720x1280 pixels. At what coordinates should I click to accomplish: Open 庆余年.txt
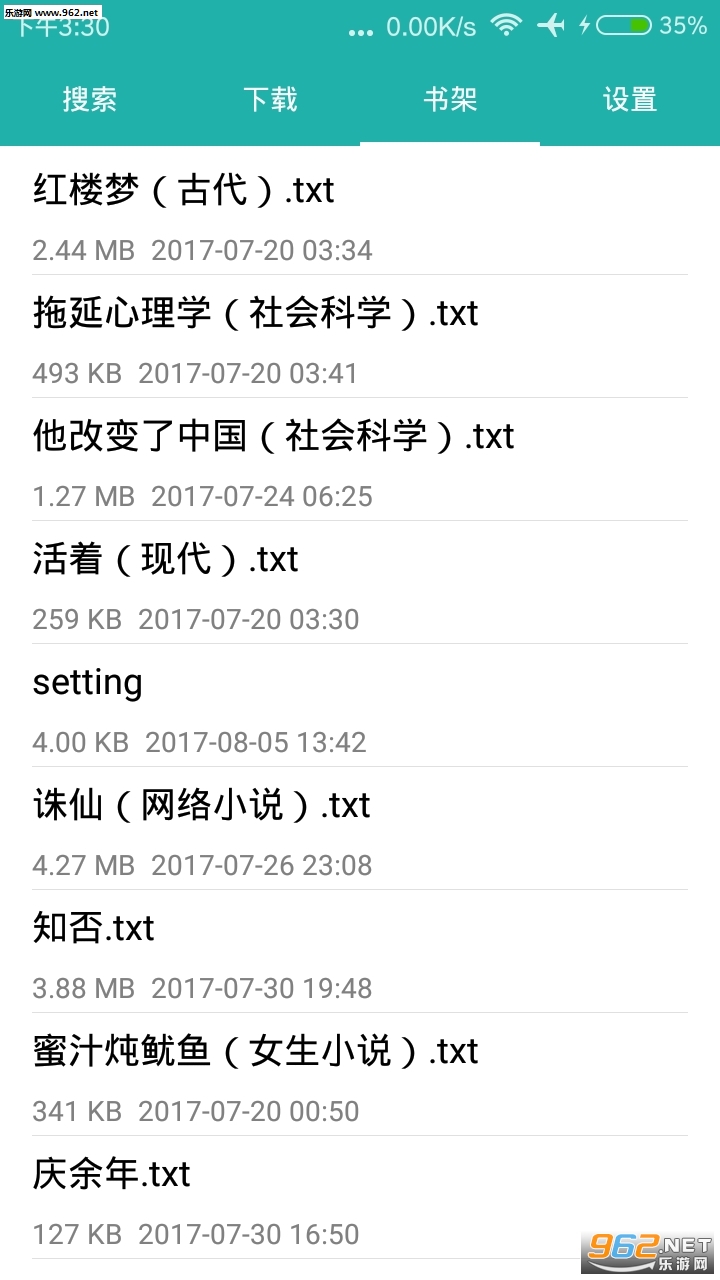click(360, 1197)
